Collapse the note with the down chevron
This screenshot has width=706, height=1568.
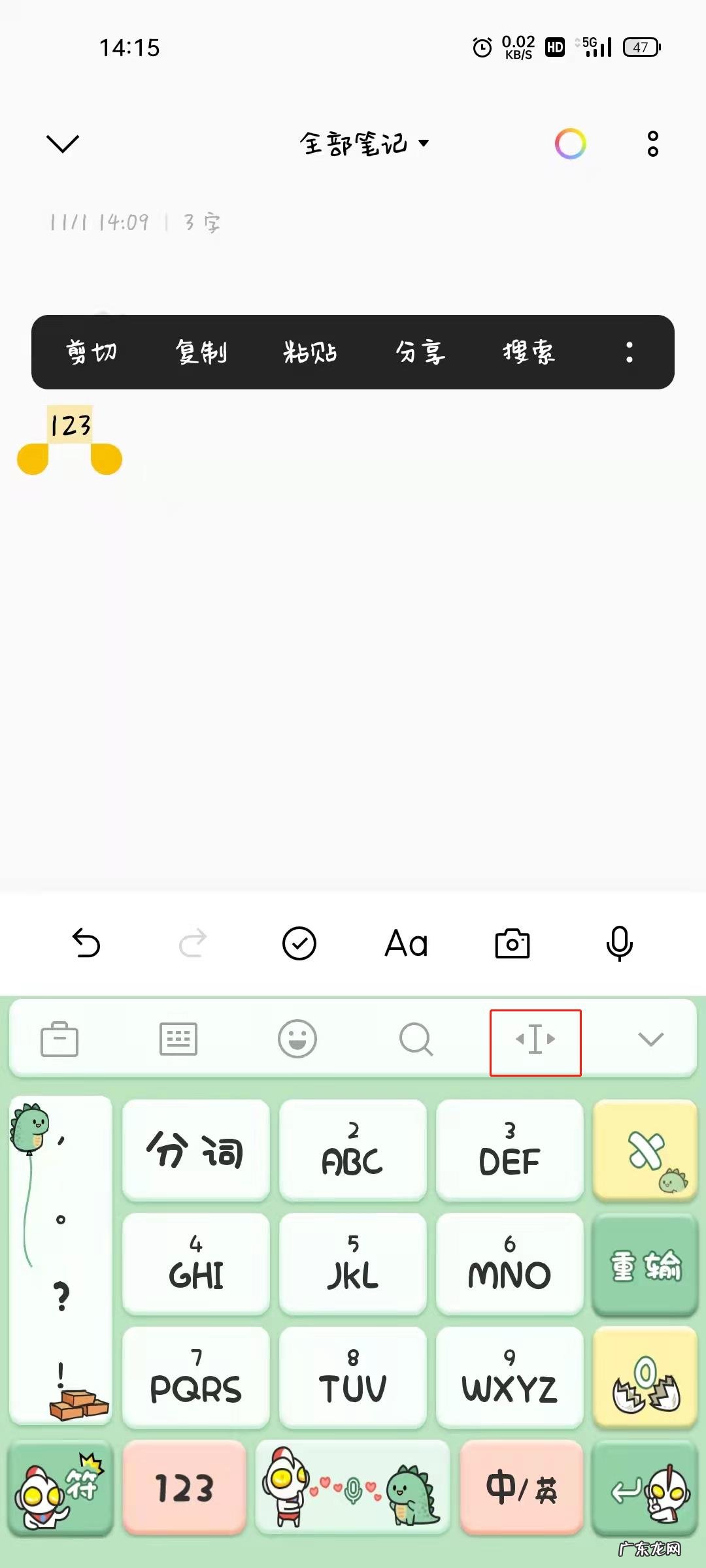(x=63, y=143)
